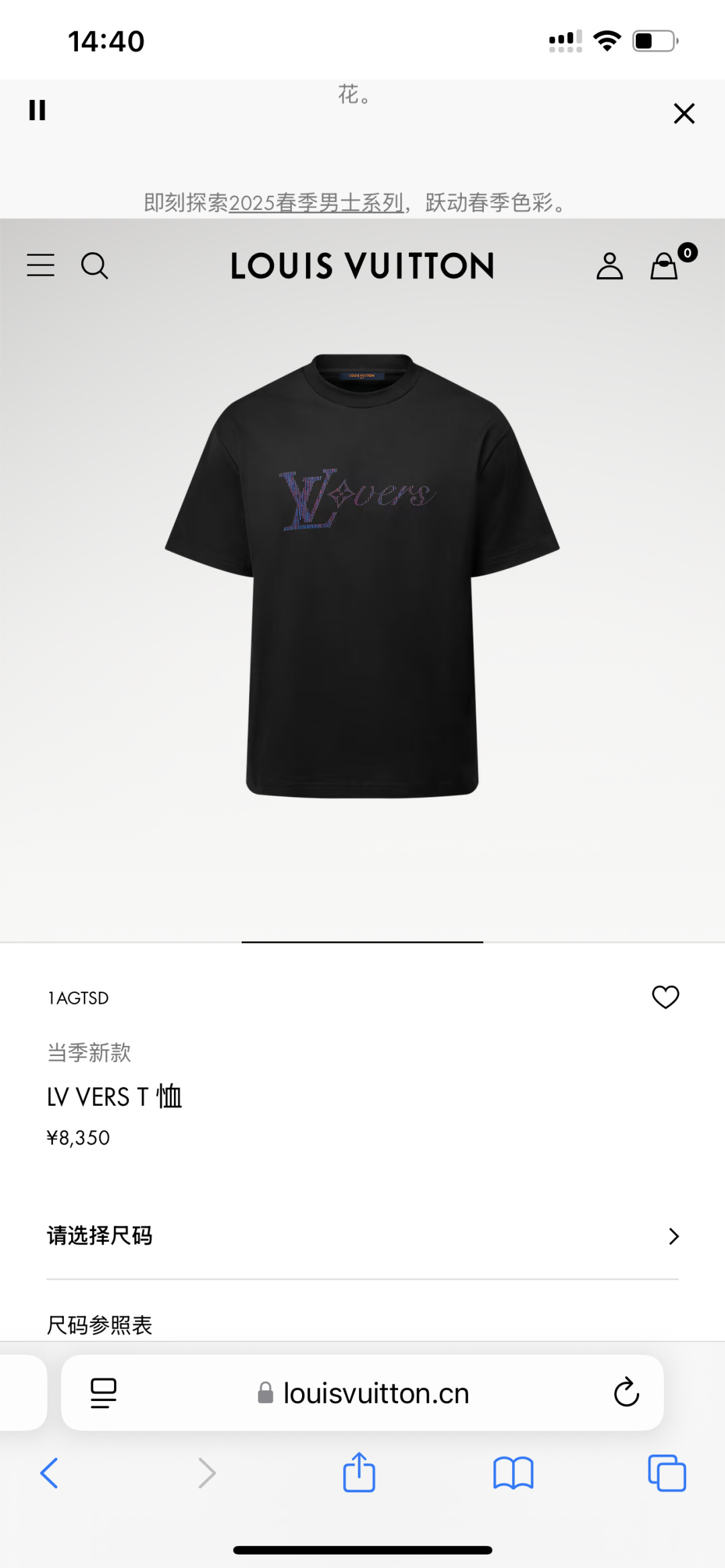This screenshot has height=1568, width=725.
Task: Reload the louisvuitton.cn page
Action: (626, 1393)
